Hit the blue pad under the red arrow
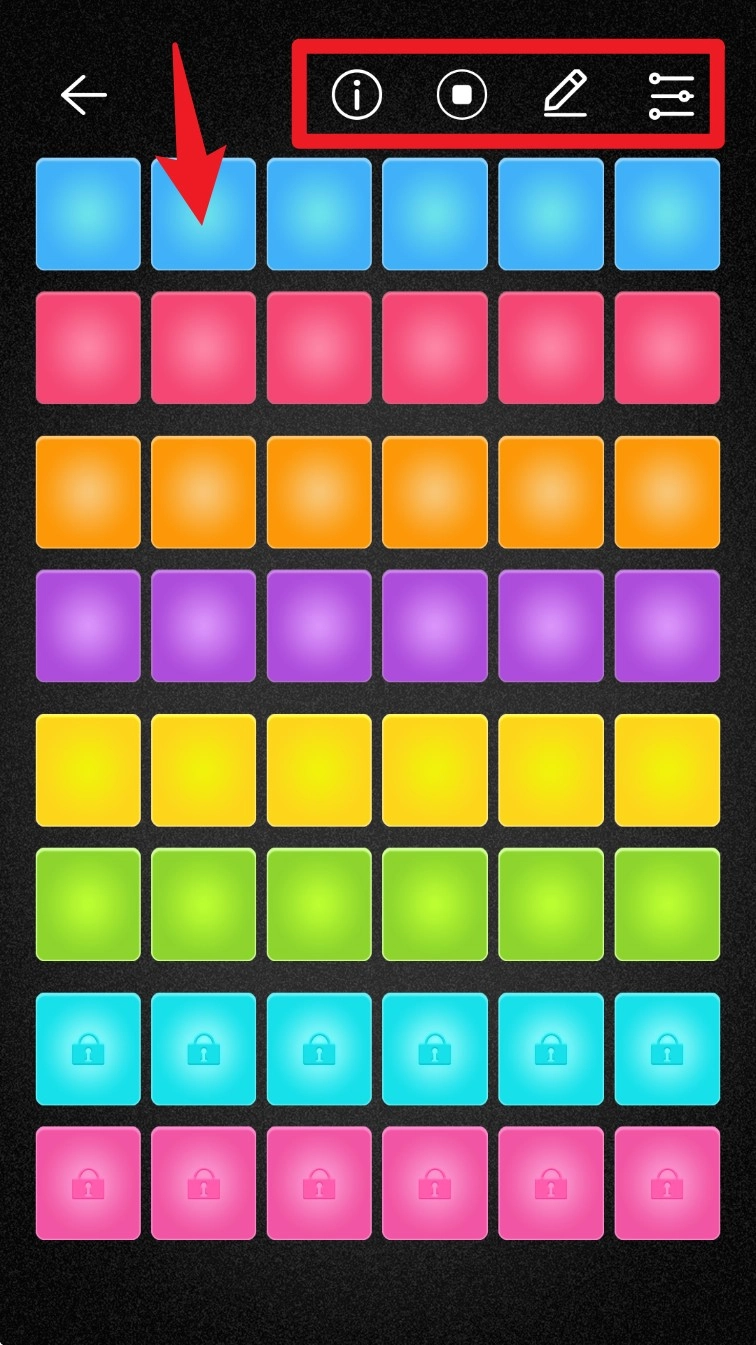This screenshot has width=756, height=1345. tap(203, 214)
